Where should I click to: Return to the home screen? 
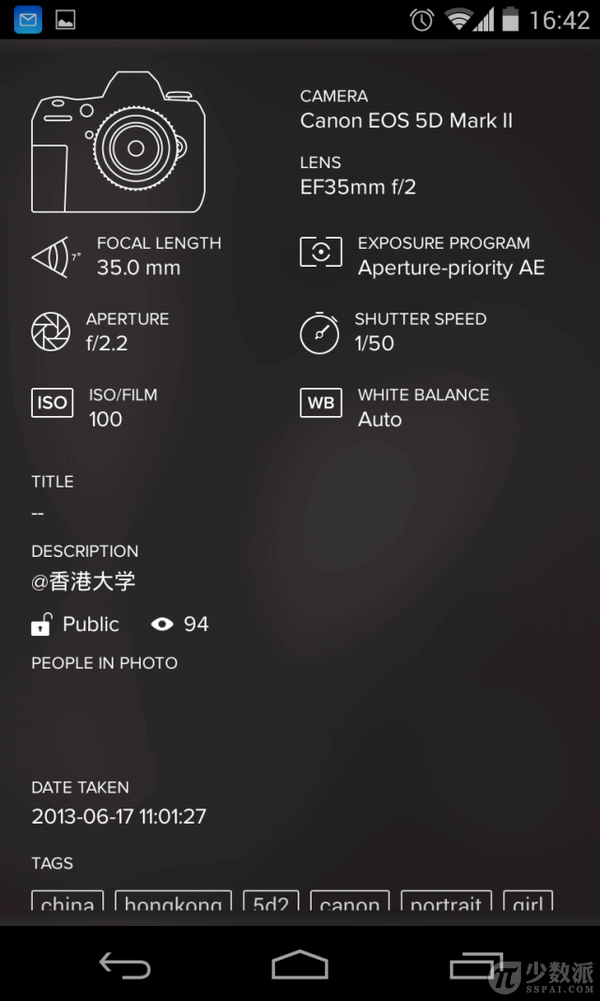(x=300, y=965)
